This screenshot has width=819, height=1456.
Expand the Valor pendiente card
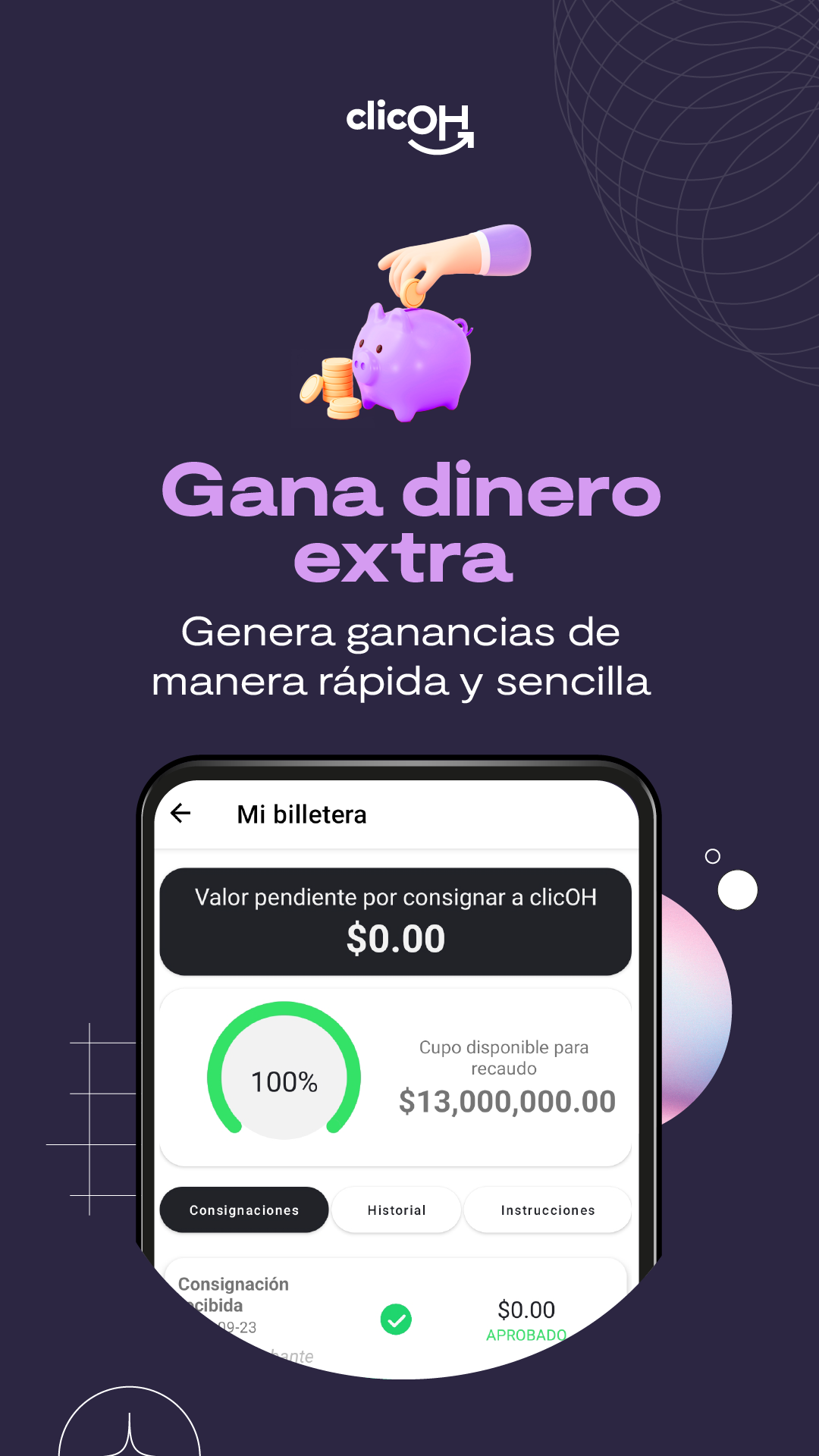(x=398, y=920)
